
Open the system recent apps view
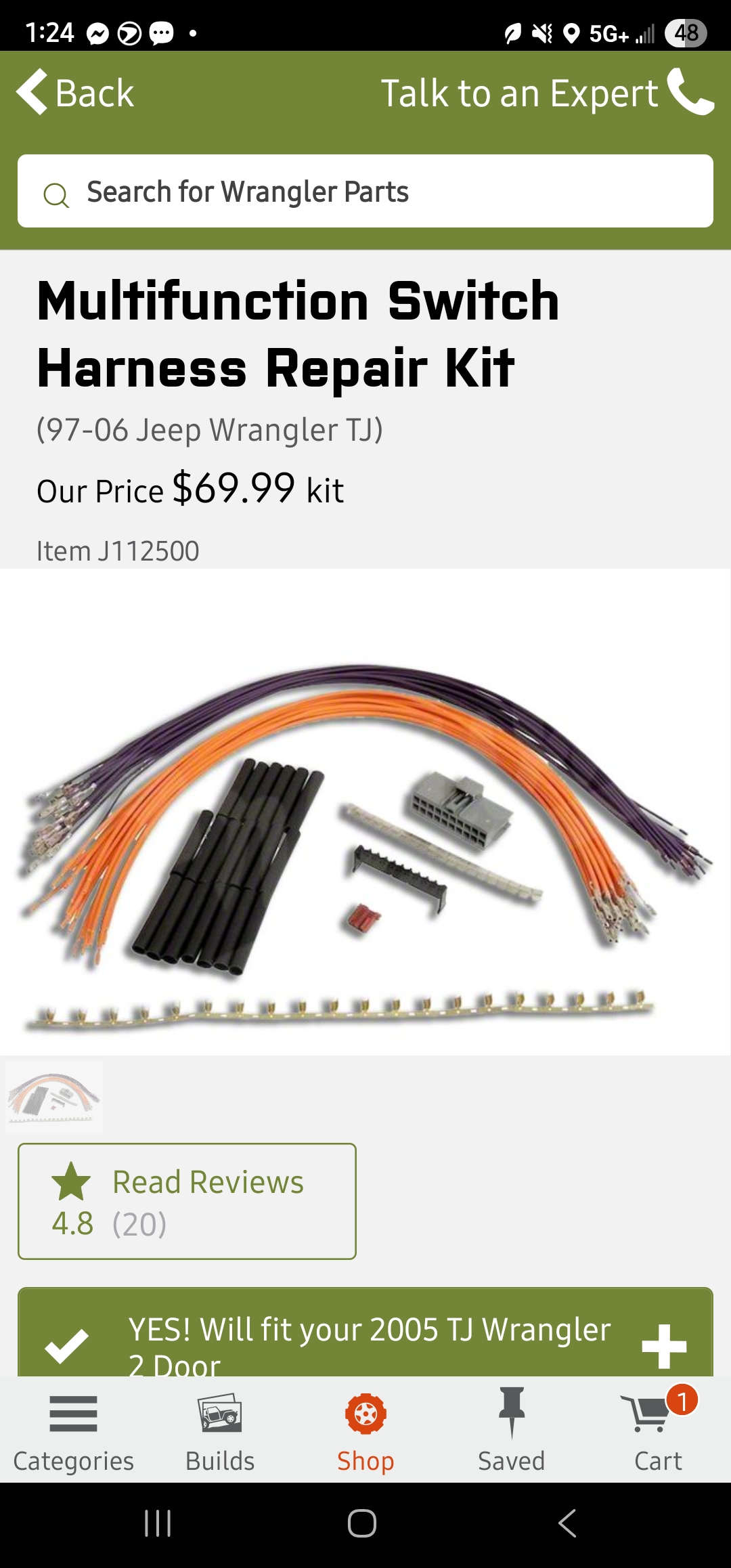pos(158,1524)
